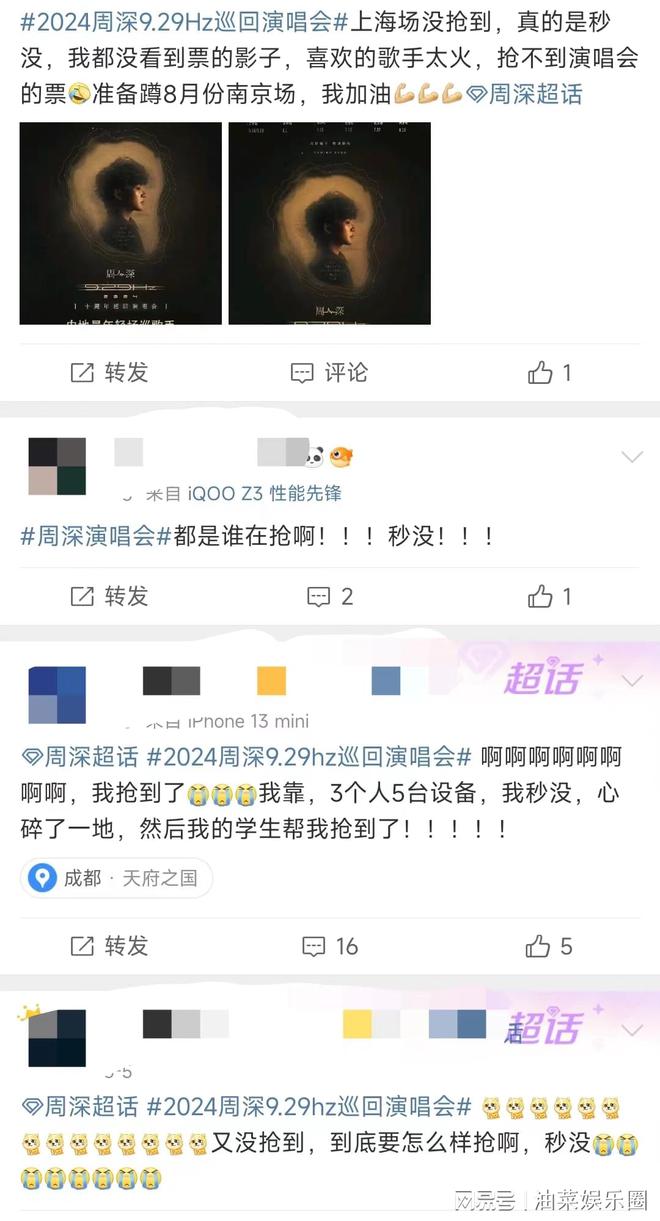Repost the post with the concert posters
660x1221 pixels.
[109, 373]
